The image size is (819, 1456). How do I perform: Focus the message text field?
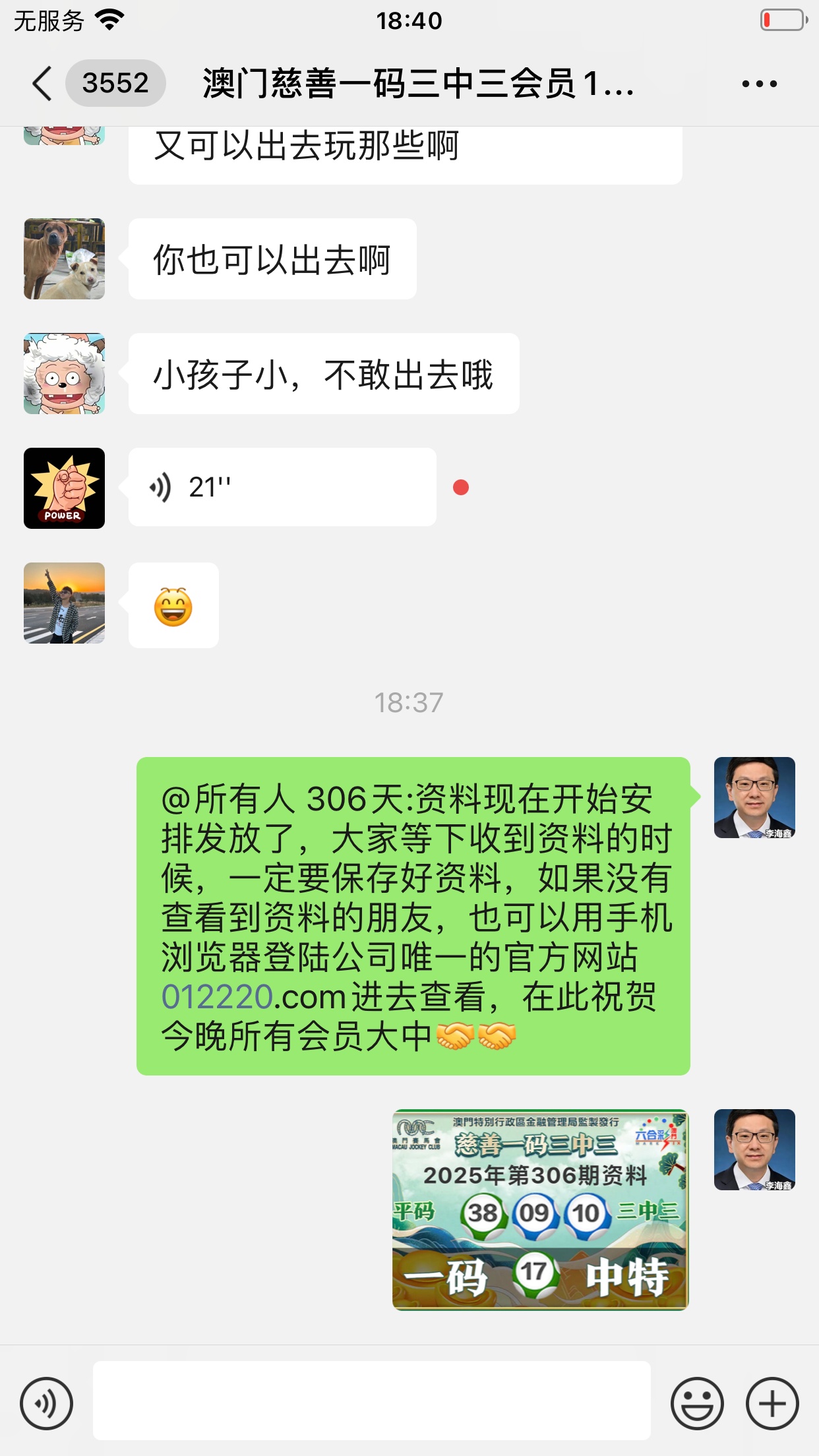pyautogui.click(x=371, y=1401)
